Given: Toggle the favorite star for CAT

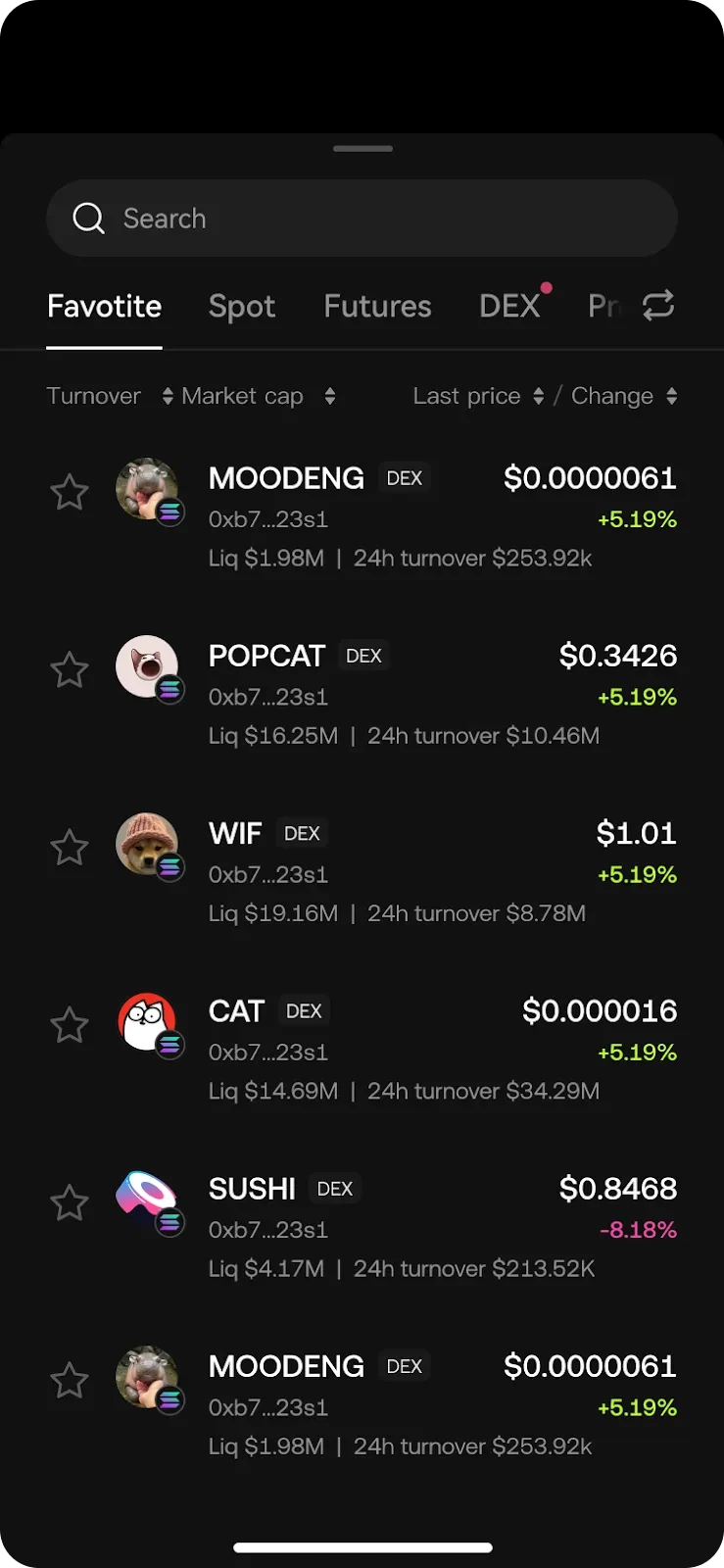Looking at the screenshot, I should point(70,1026).
